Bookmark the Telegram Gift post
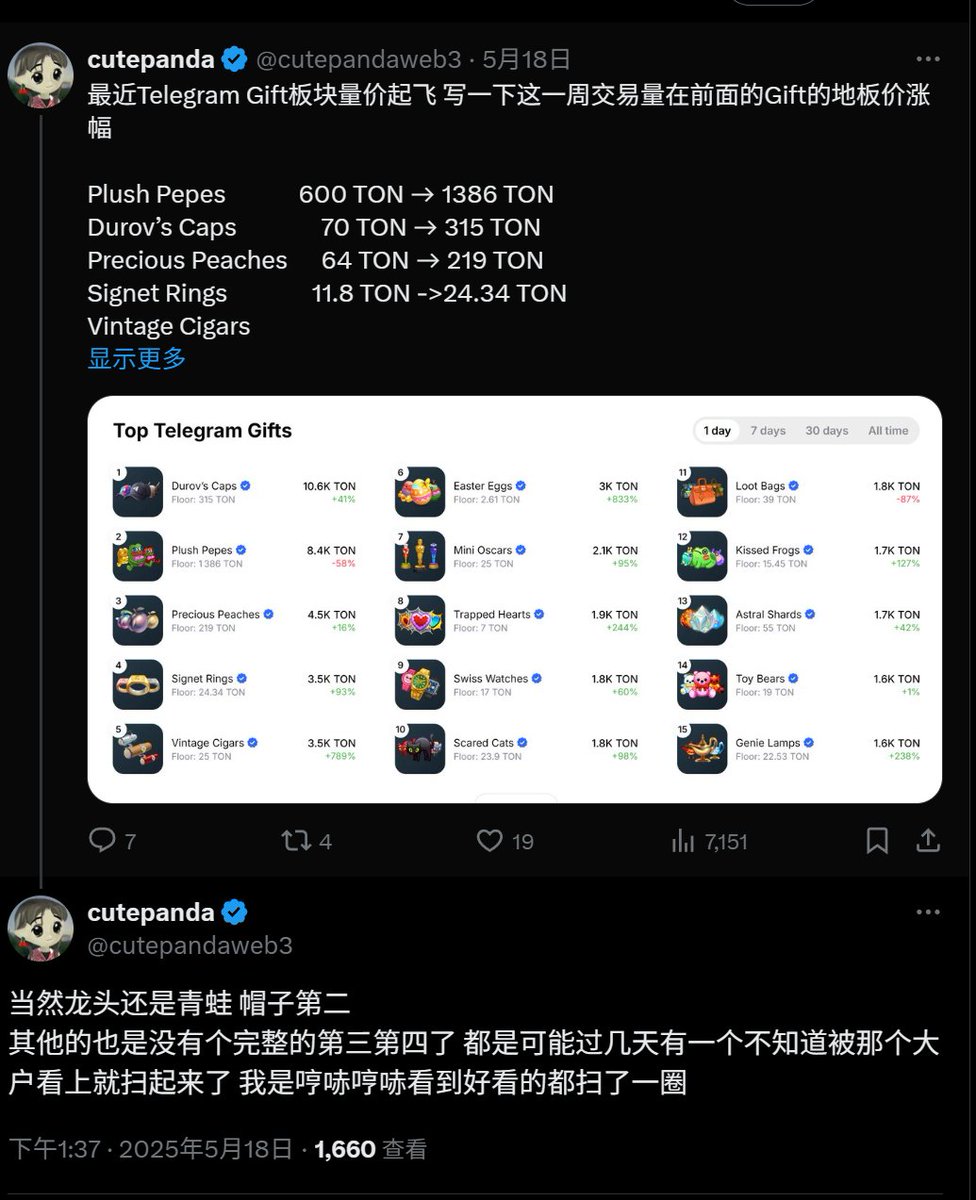Image resolution: width=976 pixels, height=1200 pixels. [877, 840]
